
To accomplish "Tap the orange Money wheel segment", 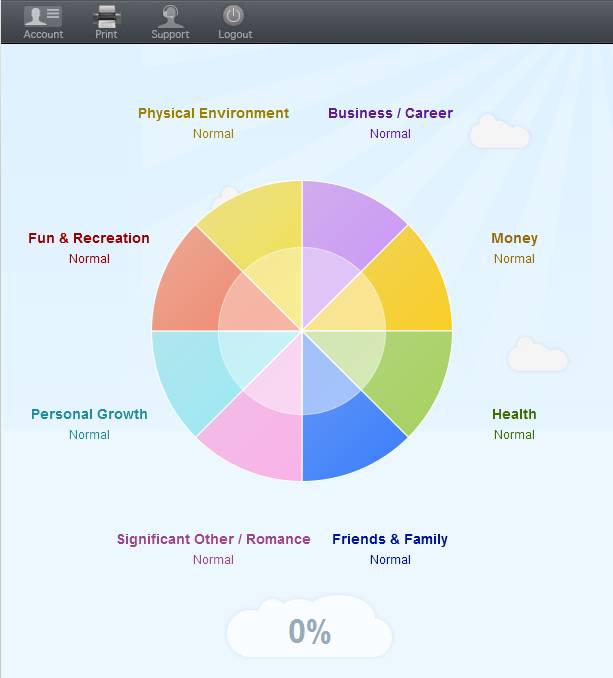I will tap(412, 286).
